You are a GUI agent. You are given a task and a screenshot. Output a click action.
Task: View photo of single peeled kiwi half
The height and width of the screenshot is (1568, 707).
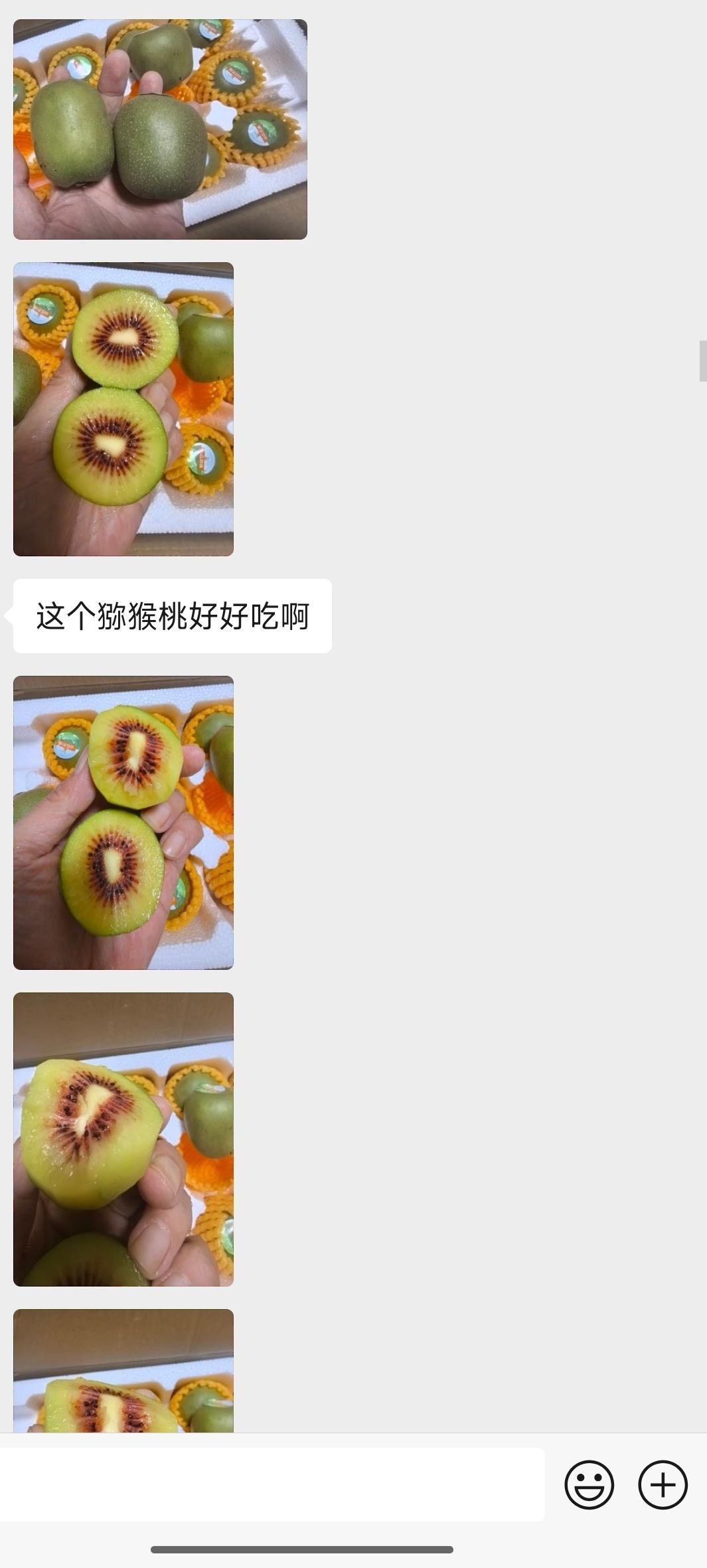coord(123,1139)
